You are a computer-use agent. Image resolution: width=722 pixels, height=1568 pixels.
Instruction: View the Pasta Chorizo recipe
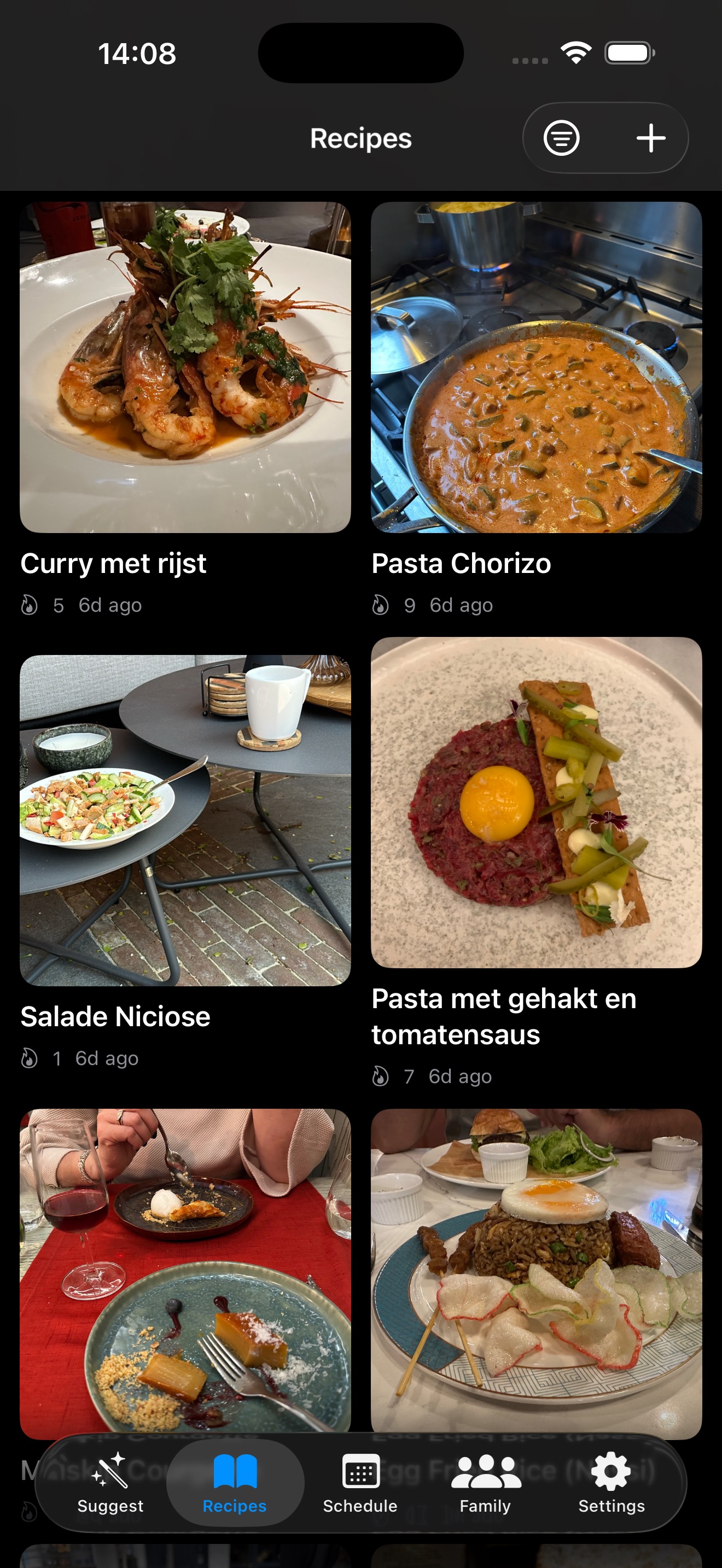(x=537, y=367)
